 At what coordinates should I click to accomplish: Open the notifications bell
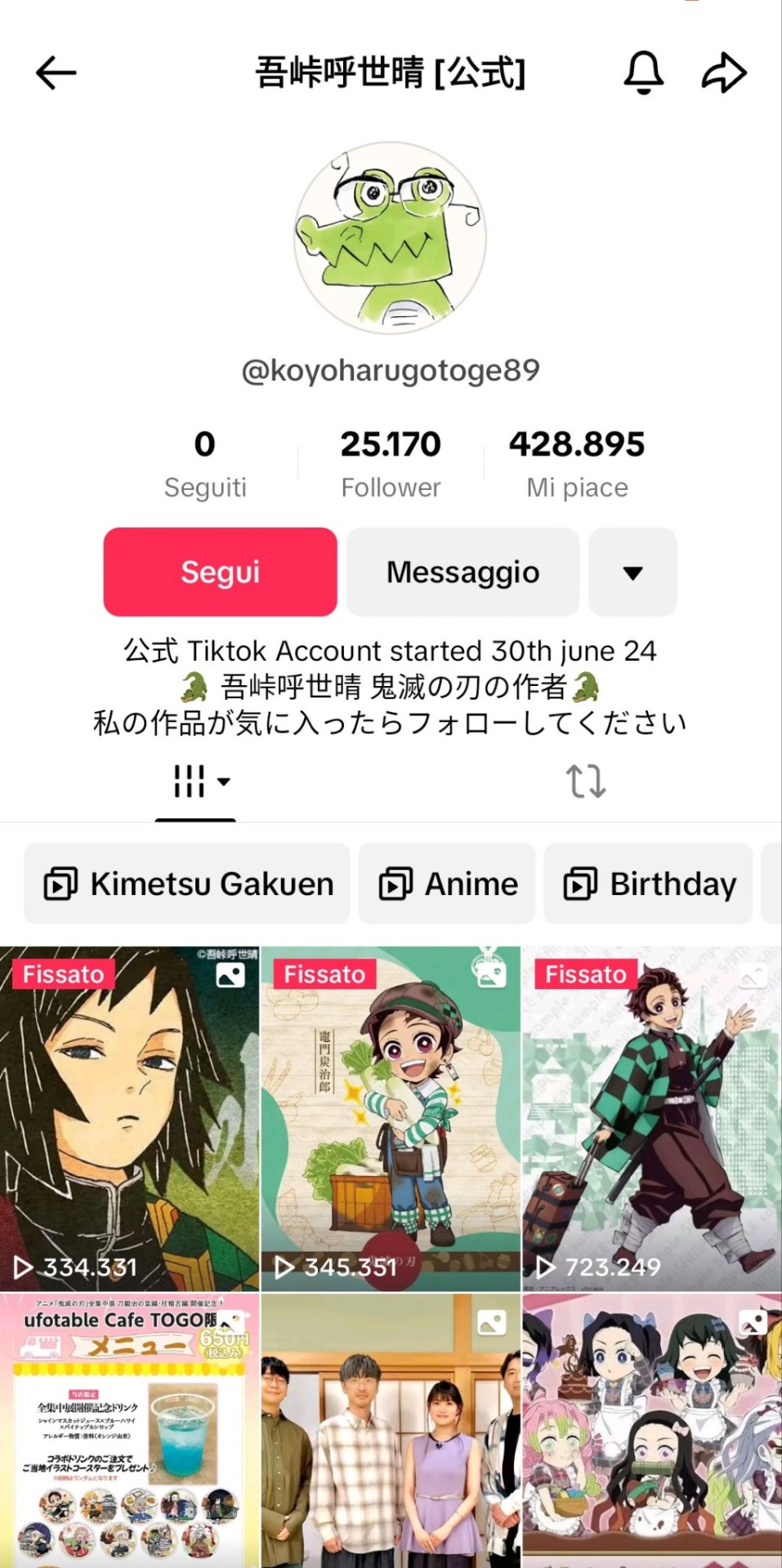643,73
